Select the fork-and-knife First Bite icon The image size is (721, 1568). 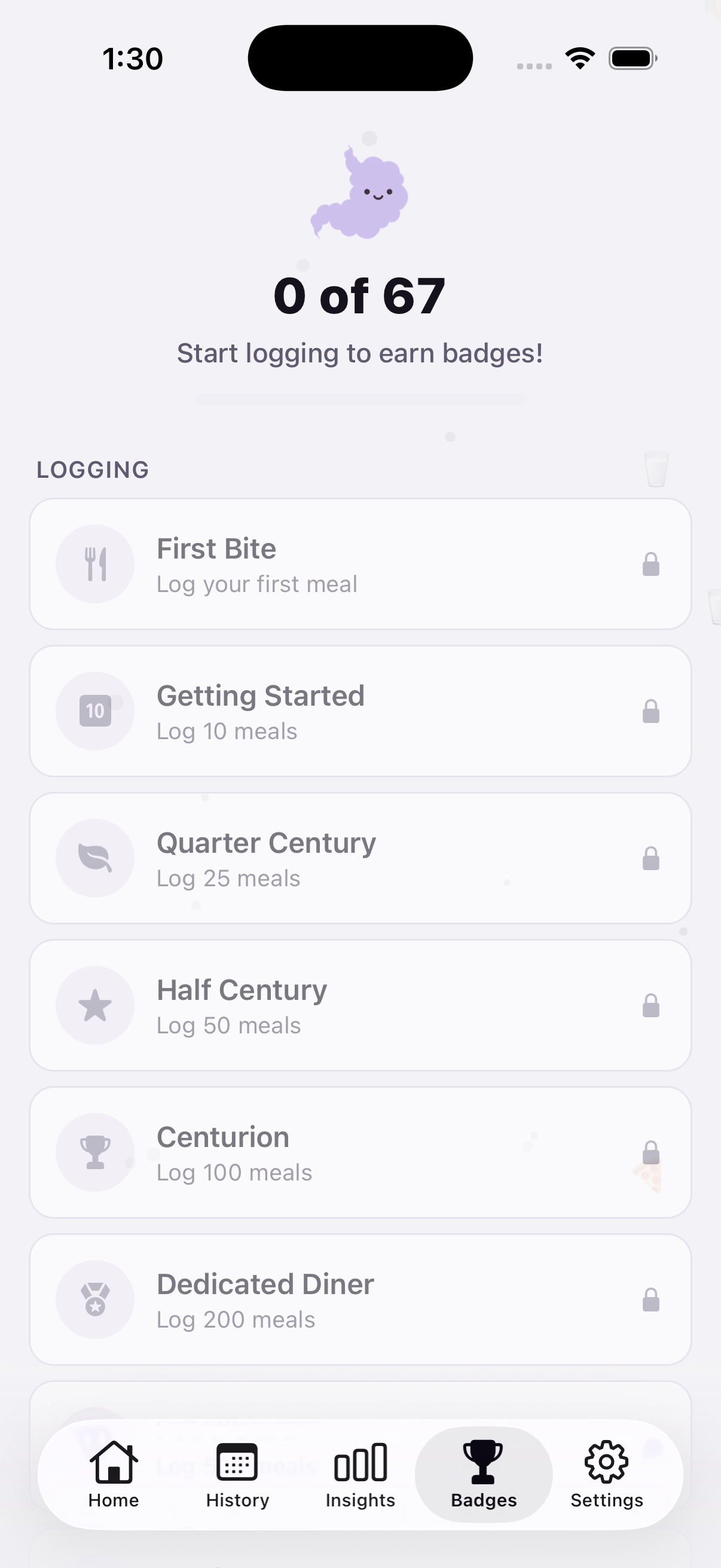[x=94, y=564]
